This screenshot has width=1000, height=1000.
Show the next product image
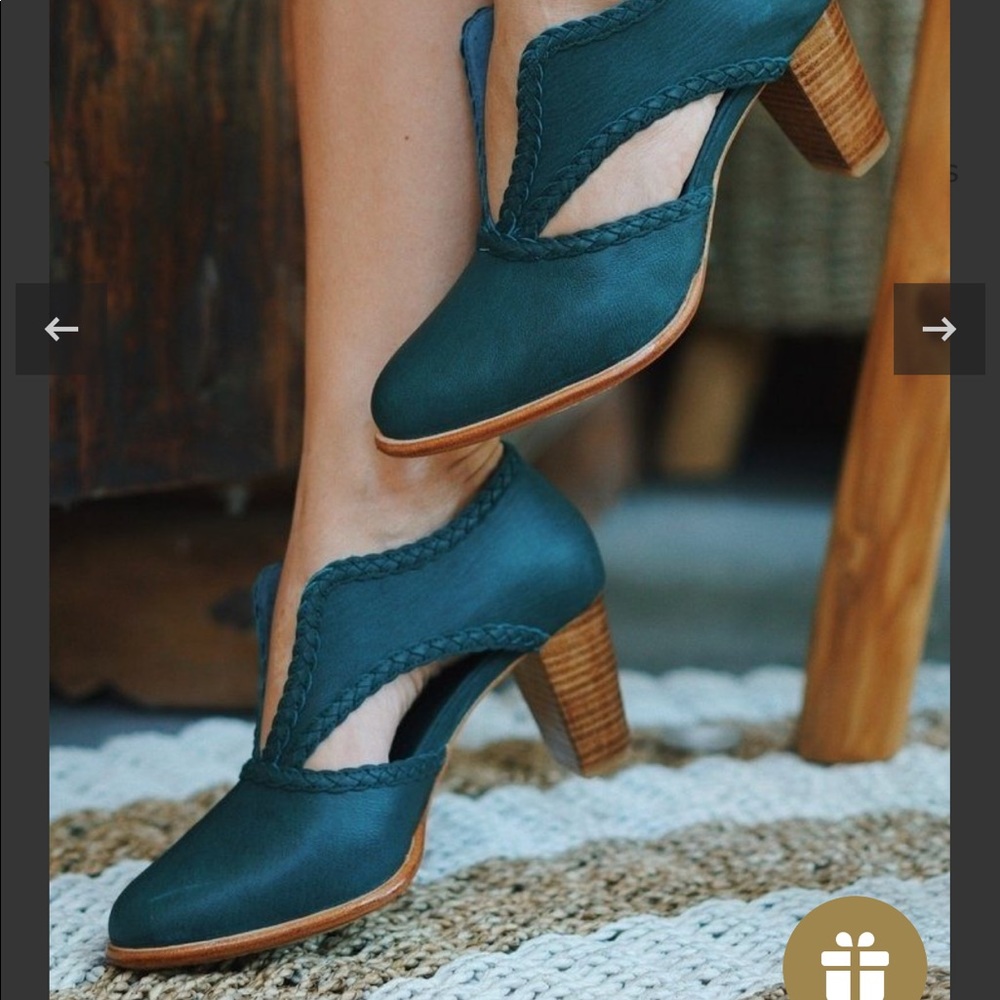click(939, 329)
